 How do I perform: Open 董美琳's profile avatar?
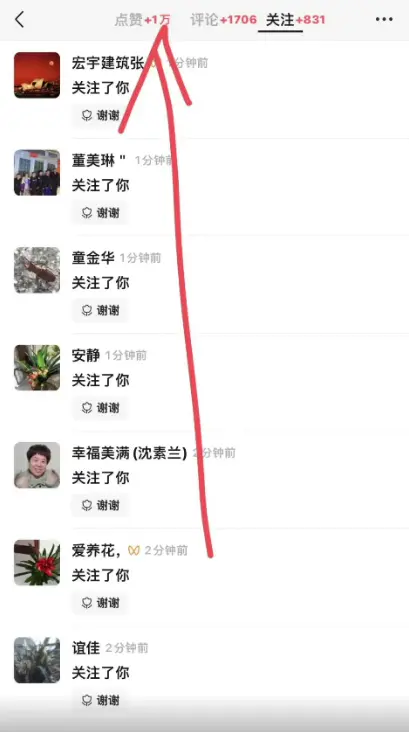[37, 173]
